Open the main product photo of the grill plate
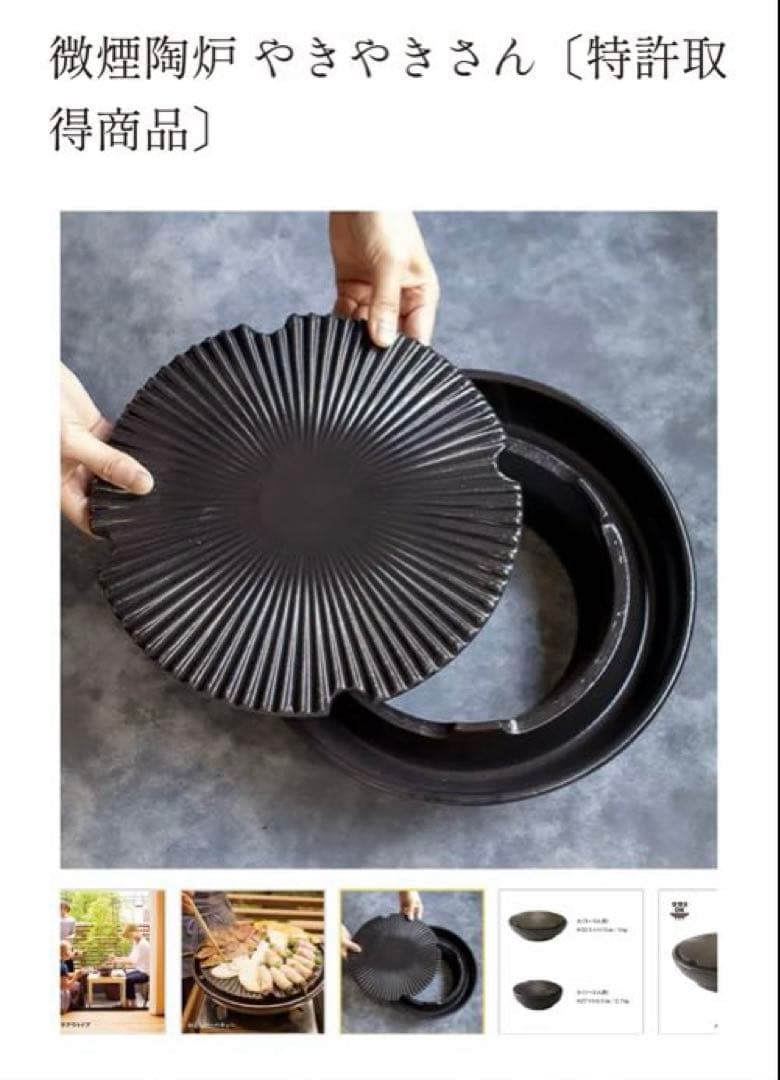This screenshot has width=780, height=1080. (388, 540)
